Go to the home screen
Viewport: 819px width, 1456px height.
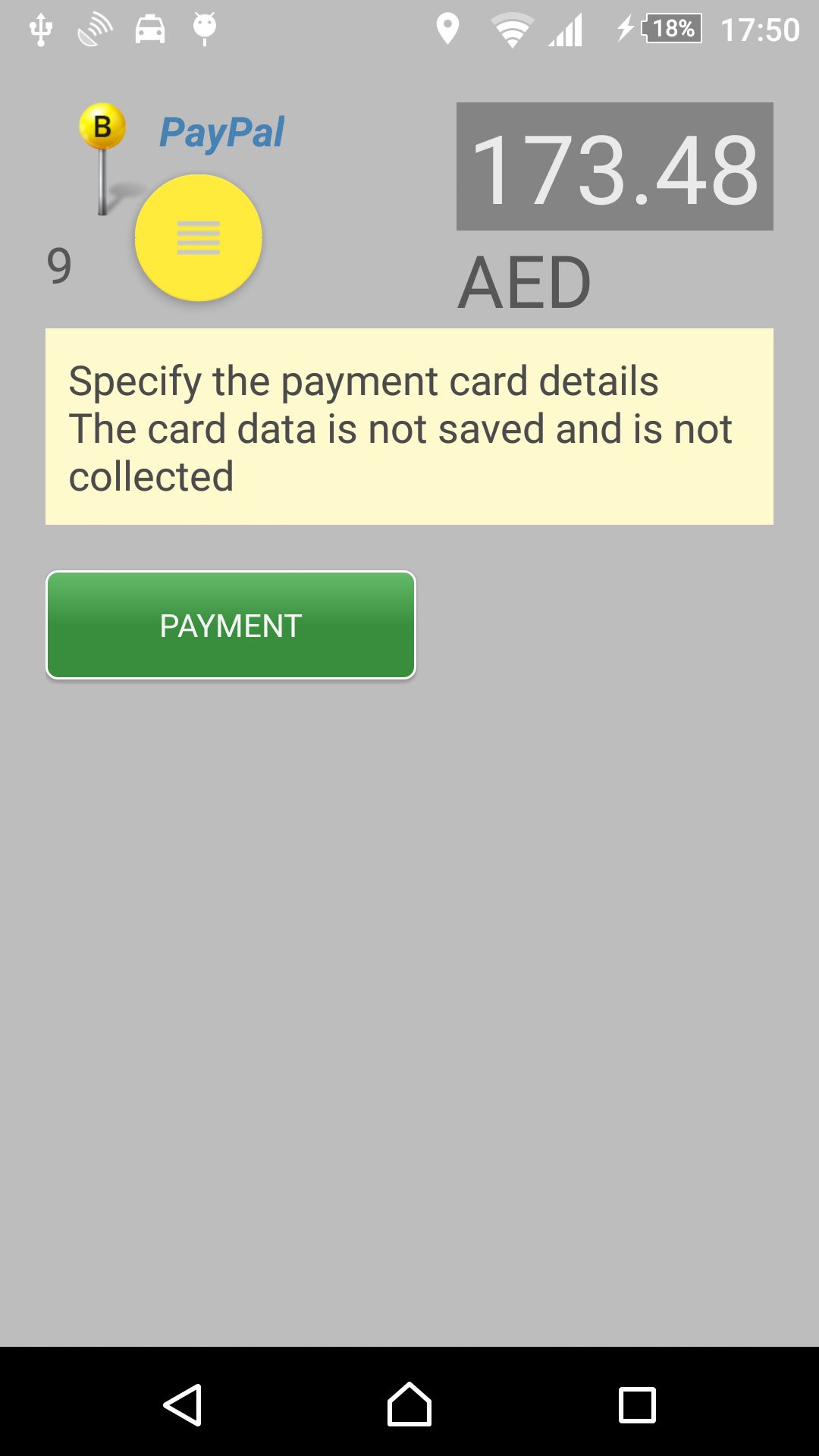[x=409, y=1404]
